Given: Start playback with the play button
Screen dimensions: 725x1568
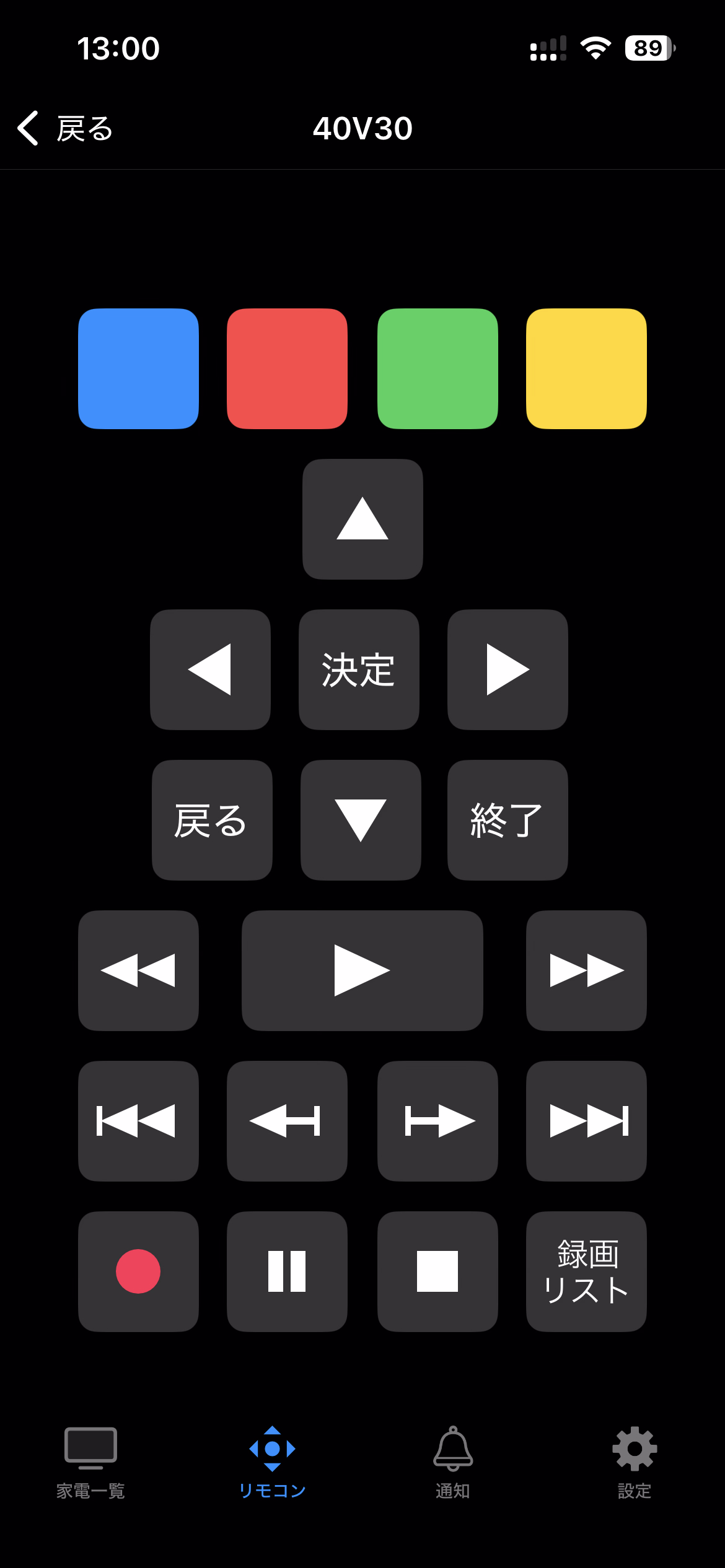Looking at the screenshot, I should click(x=362, y=970).
